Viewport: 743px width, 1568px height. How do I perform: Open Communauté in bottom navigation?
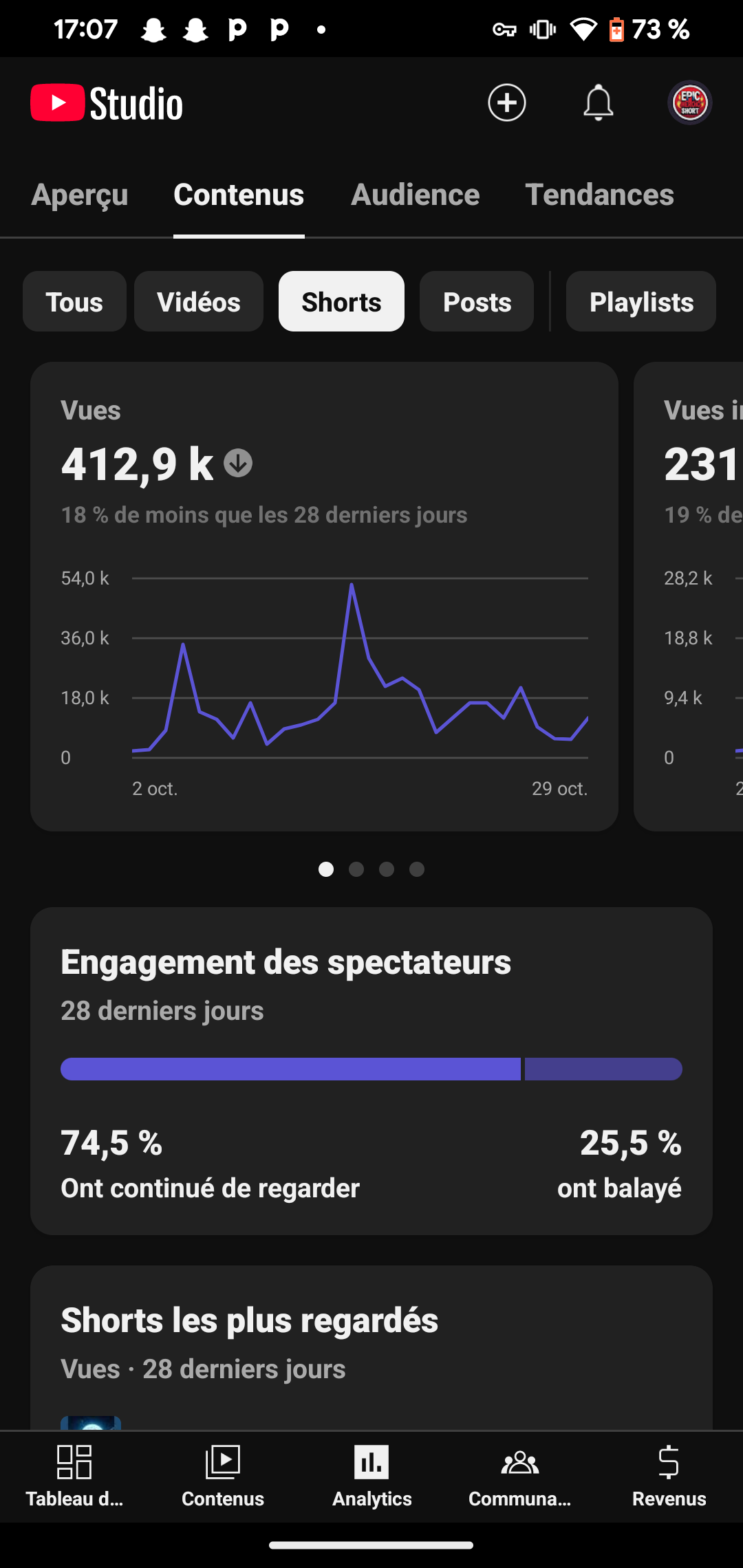[x=520, y=1476]
